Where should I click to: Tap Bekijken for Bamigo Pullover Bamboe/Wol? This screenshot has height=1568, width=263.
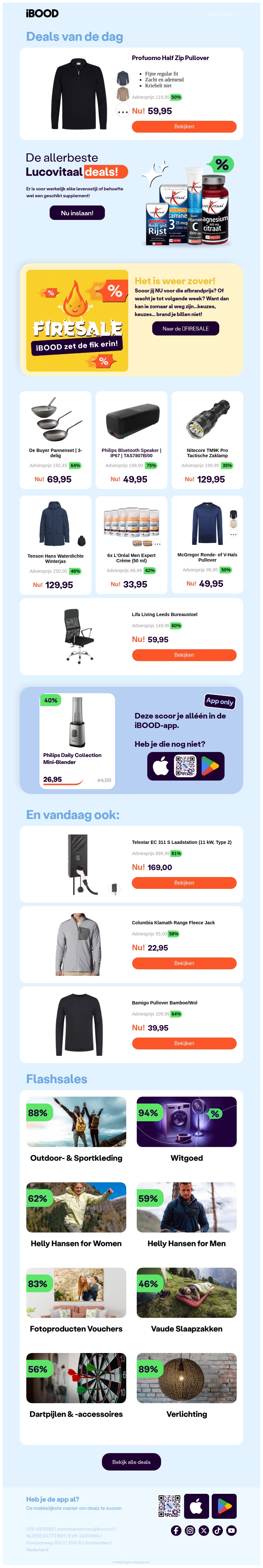(184, 1043)
